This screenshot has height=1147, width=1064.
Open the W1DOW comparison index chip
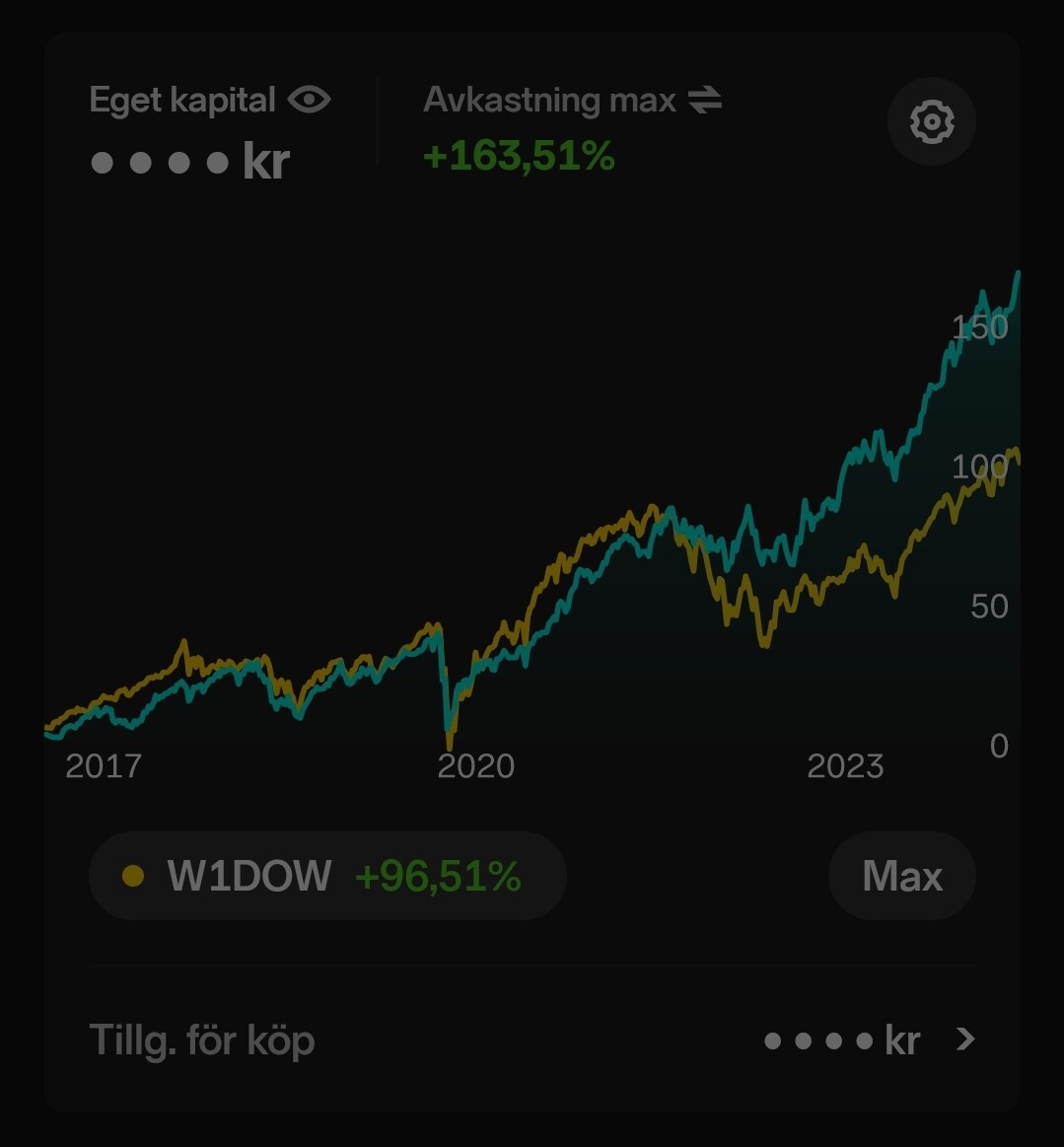[327, 876]
